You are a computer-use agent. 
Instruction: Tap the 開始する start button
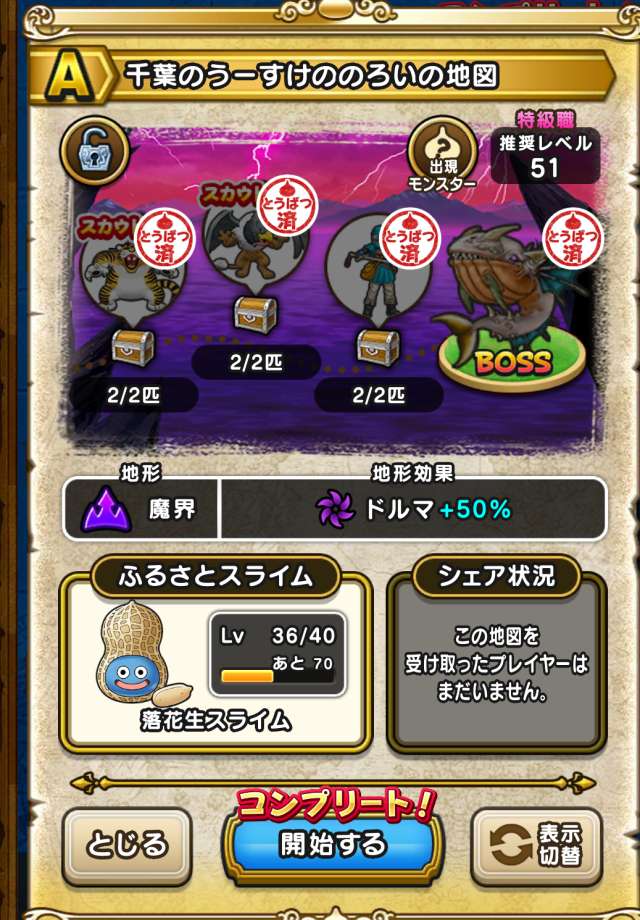[332, 843]
